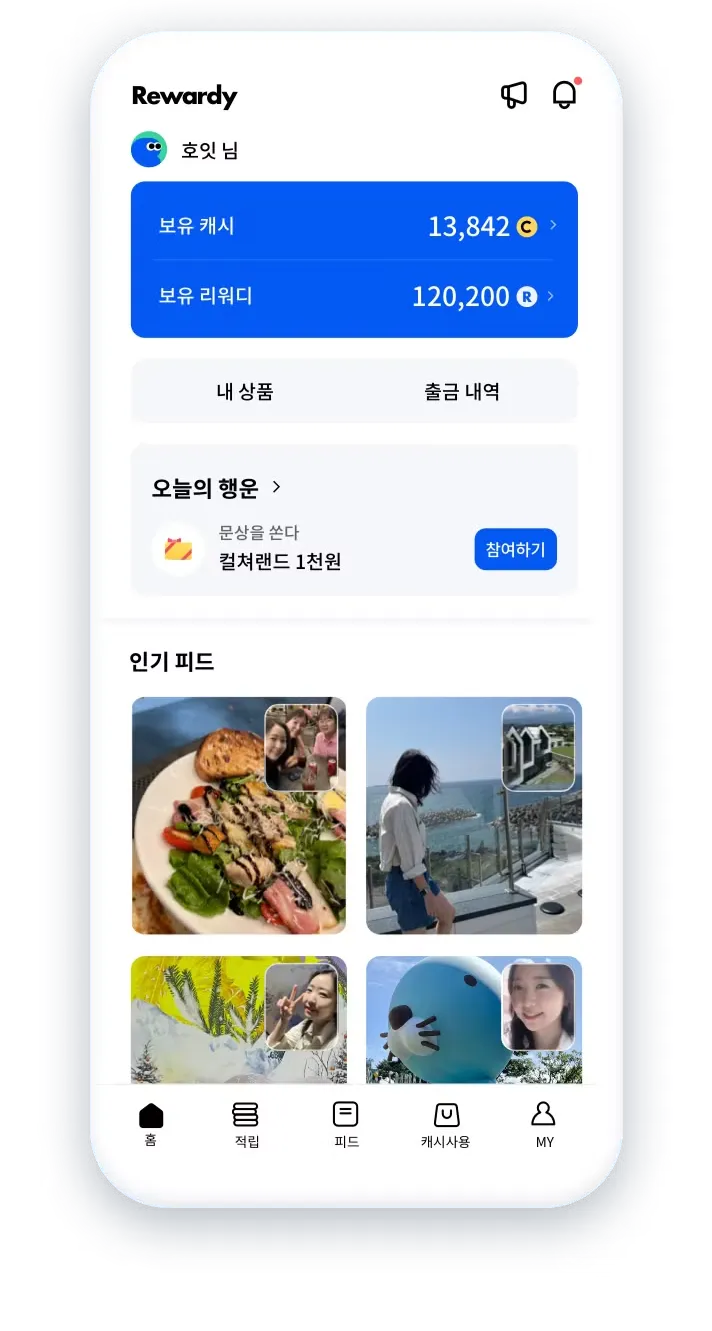Open the 보유 캐시 balance details
The image size is (712, 1331).
point(354,226)
